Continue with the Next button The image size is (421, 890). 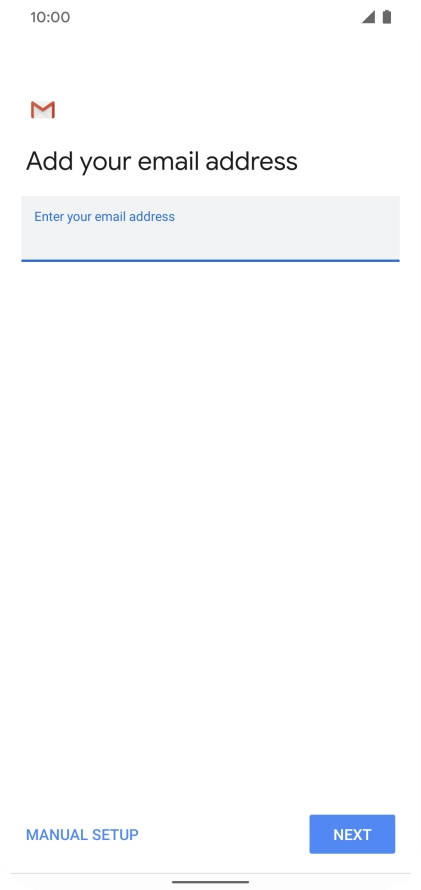(x=352, y=834)
